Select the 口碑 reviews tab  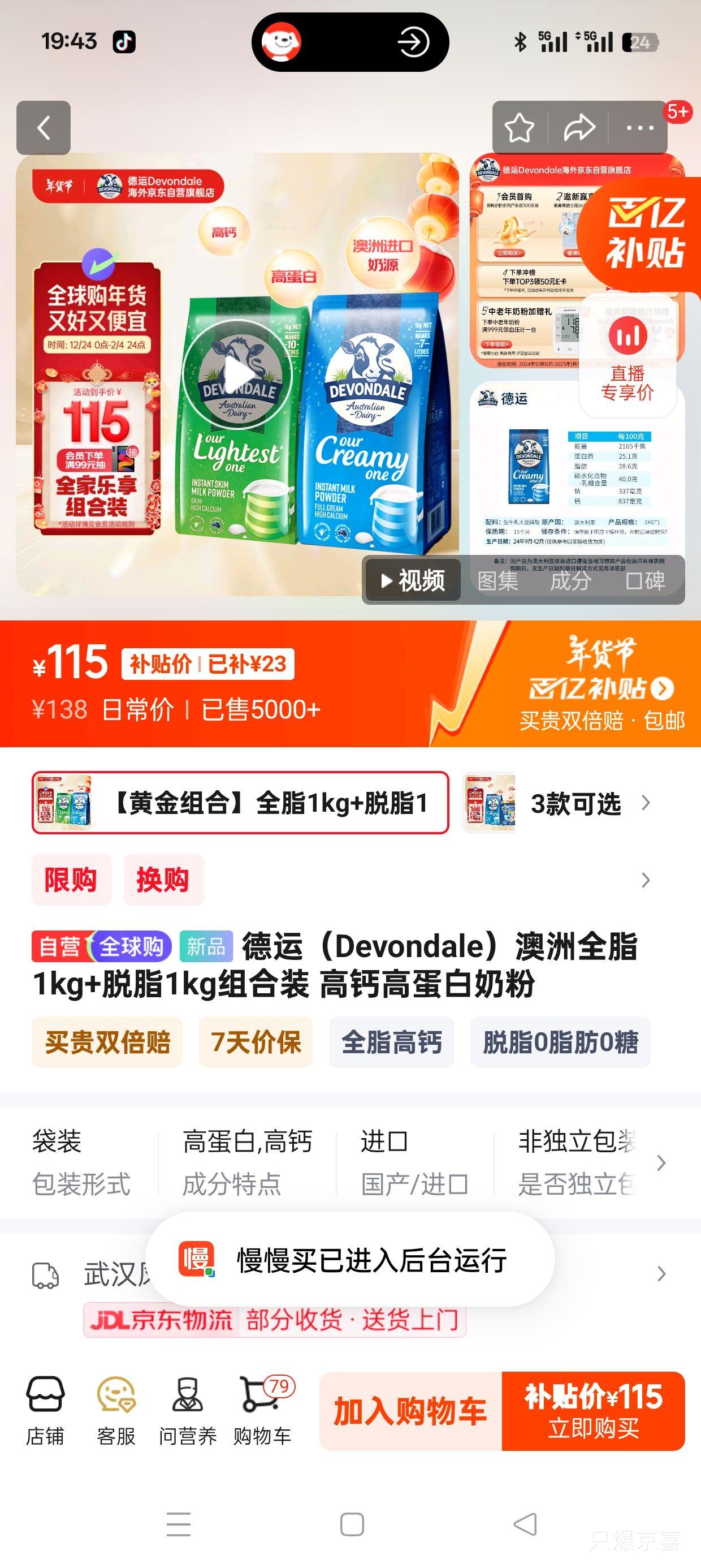click(647, 582)
